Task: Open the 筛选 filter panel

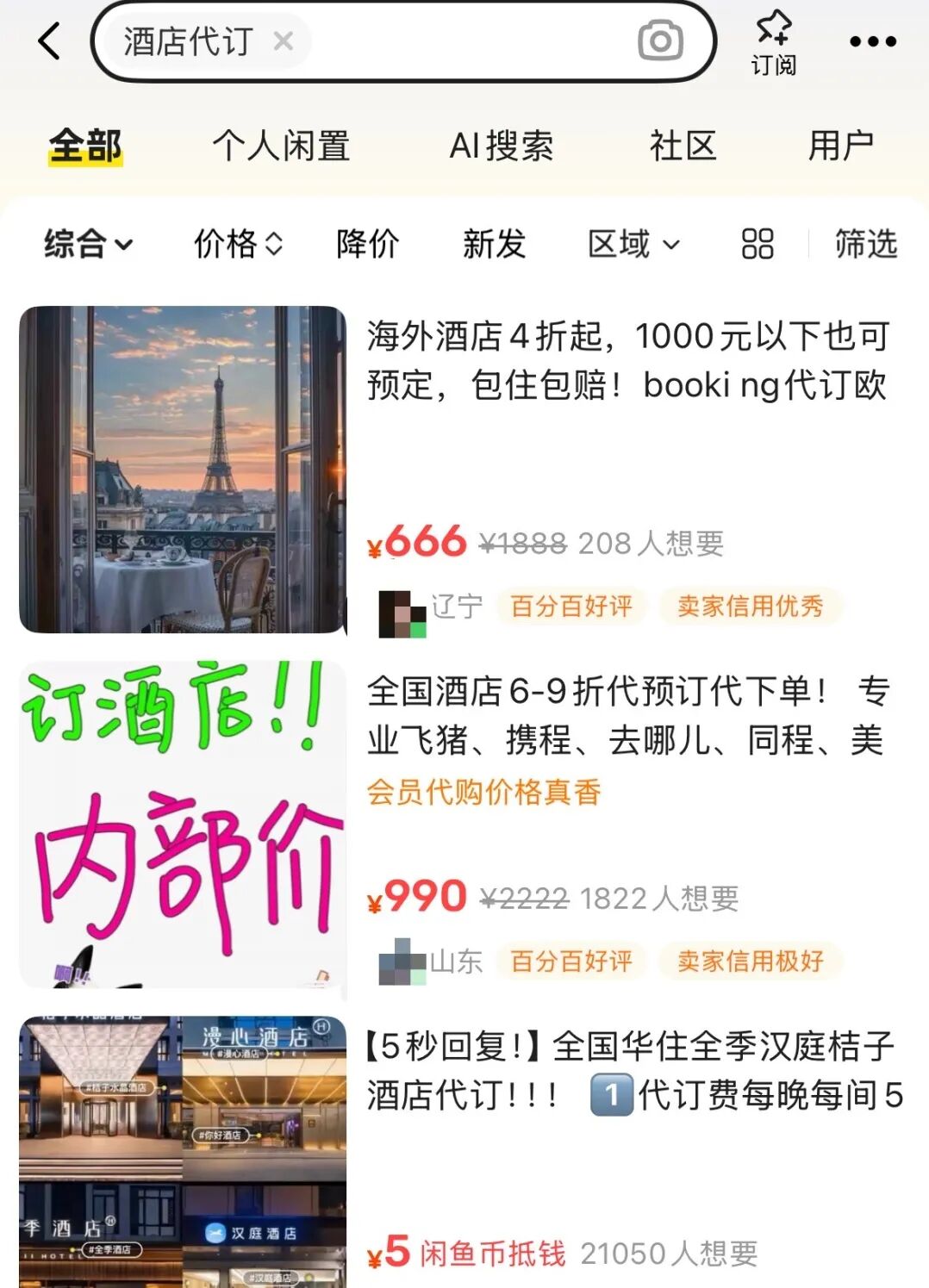Action: pos(865,244)
